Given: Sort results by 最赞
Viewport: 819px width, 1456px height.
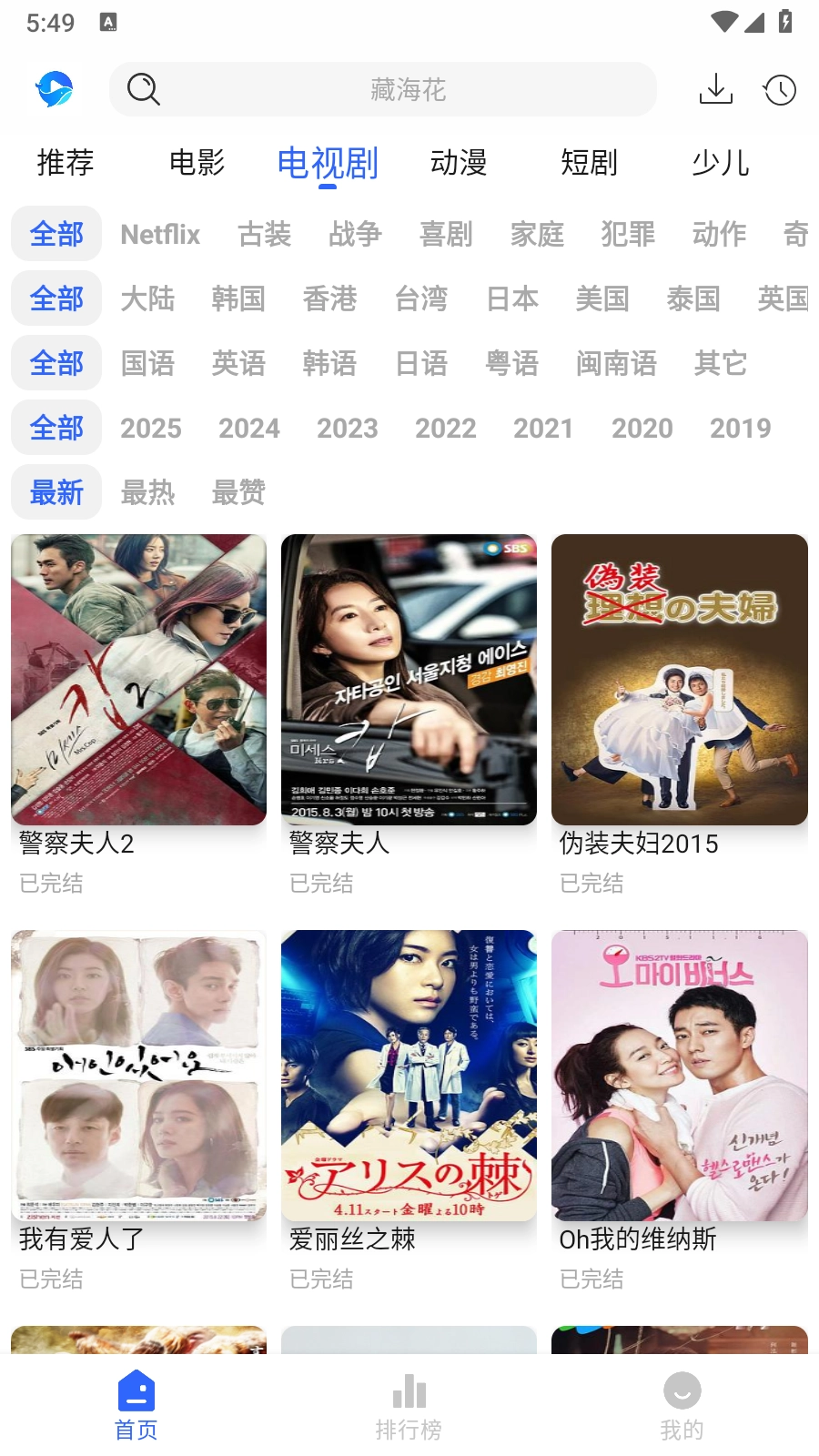Looking at the screenshot, I should tap(238, 492).
